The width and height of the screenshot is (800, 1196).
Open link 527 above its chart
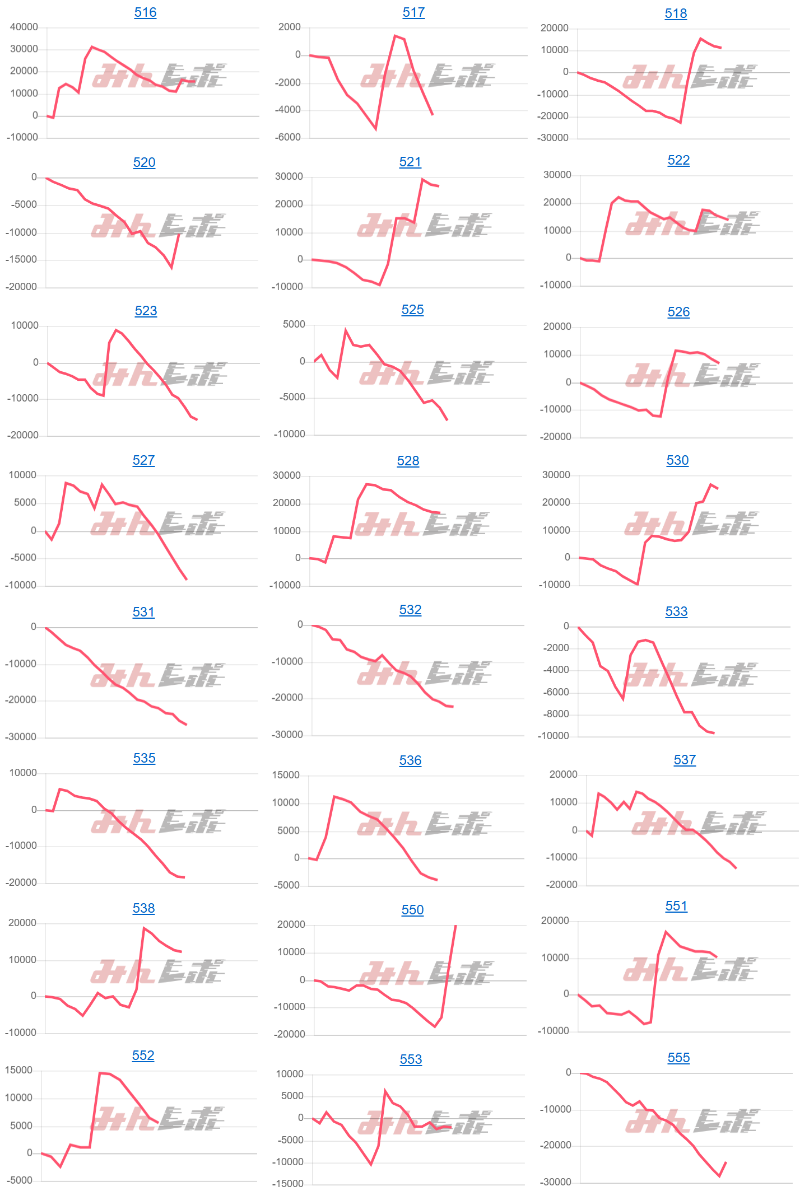[145, 461]
